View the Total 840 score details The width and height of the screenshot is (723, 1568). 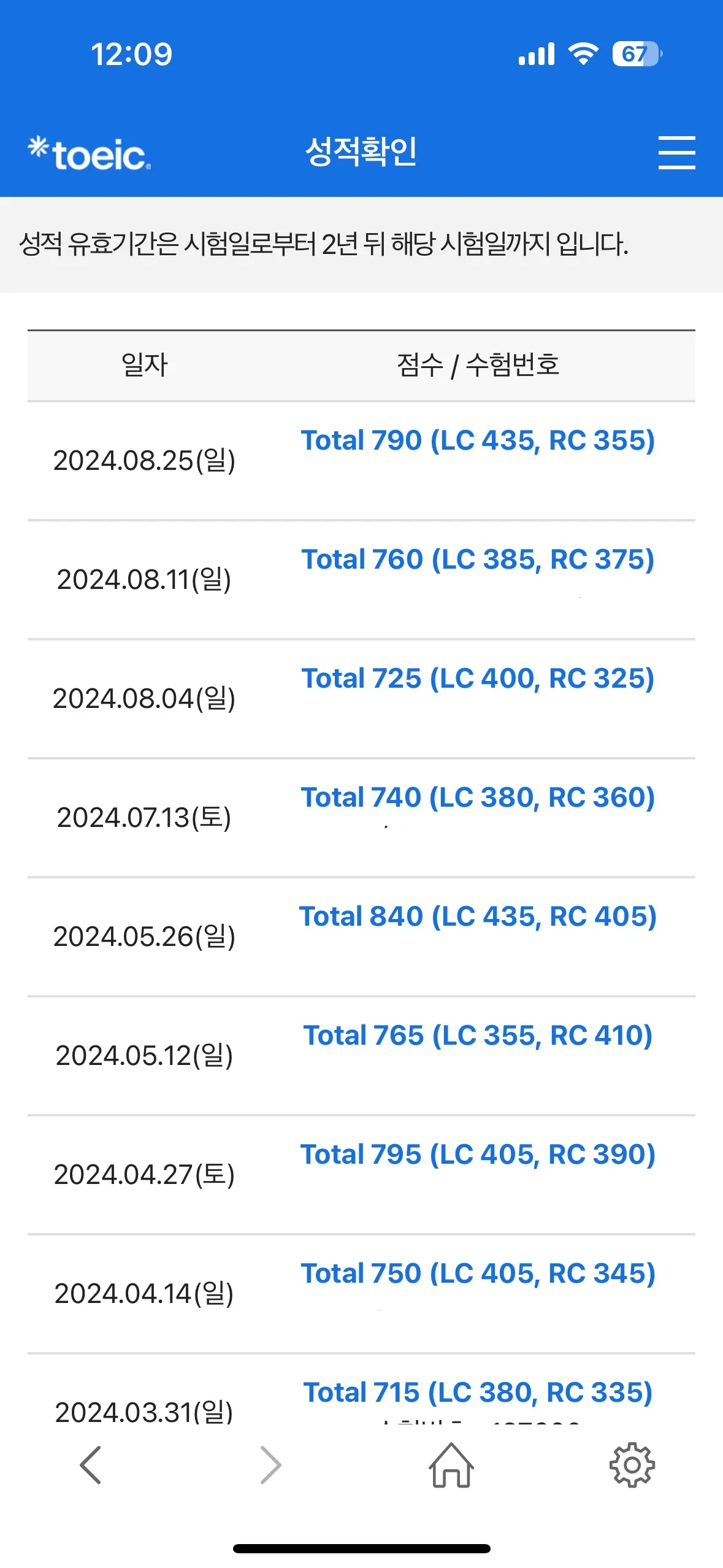478,917
